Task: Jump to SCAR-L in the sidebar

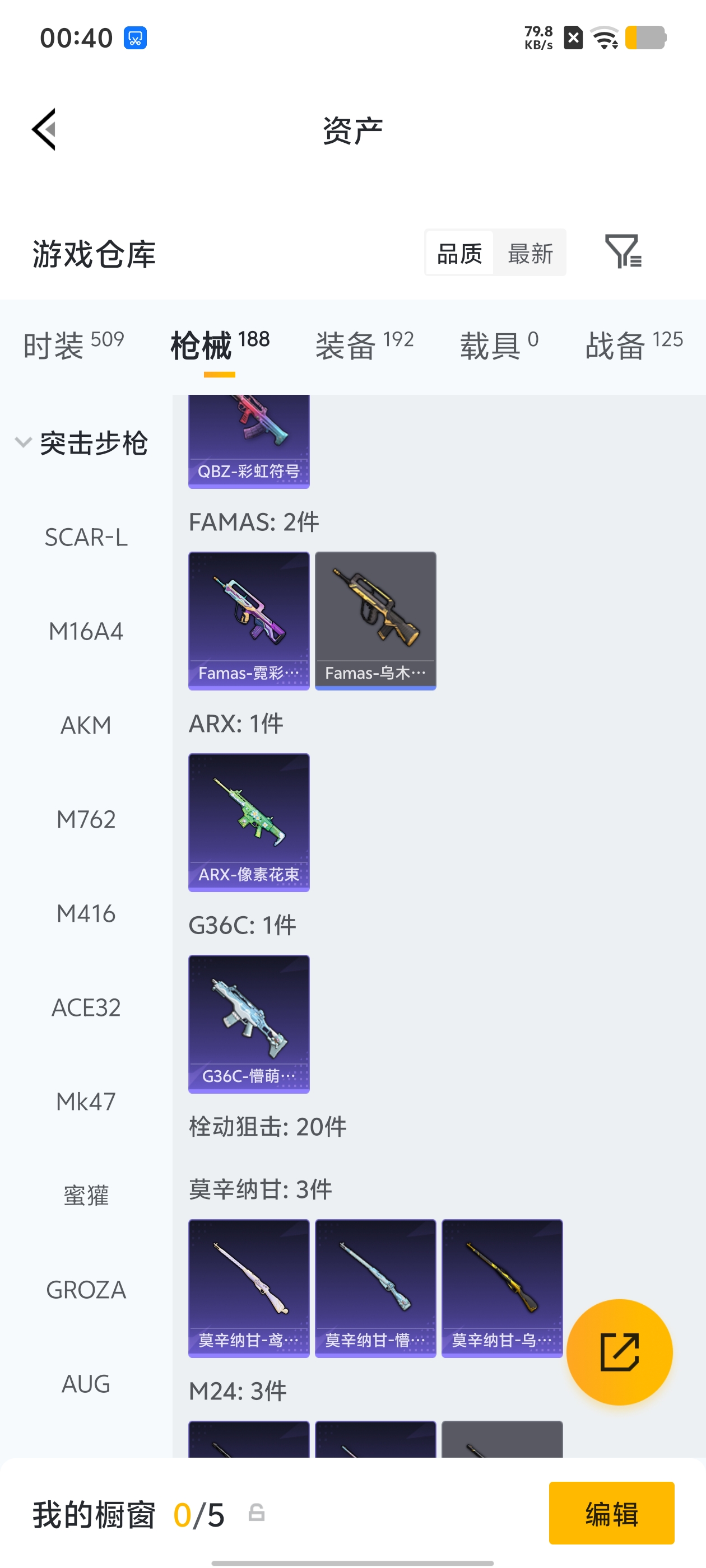Action: [x=86, y=538]
